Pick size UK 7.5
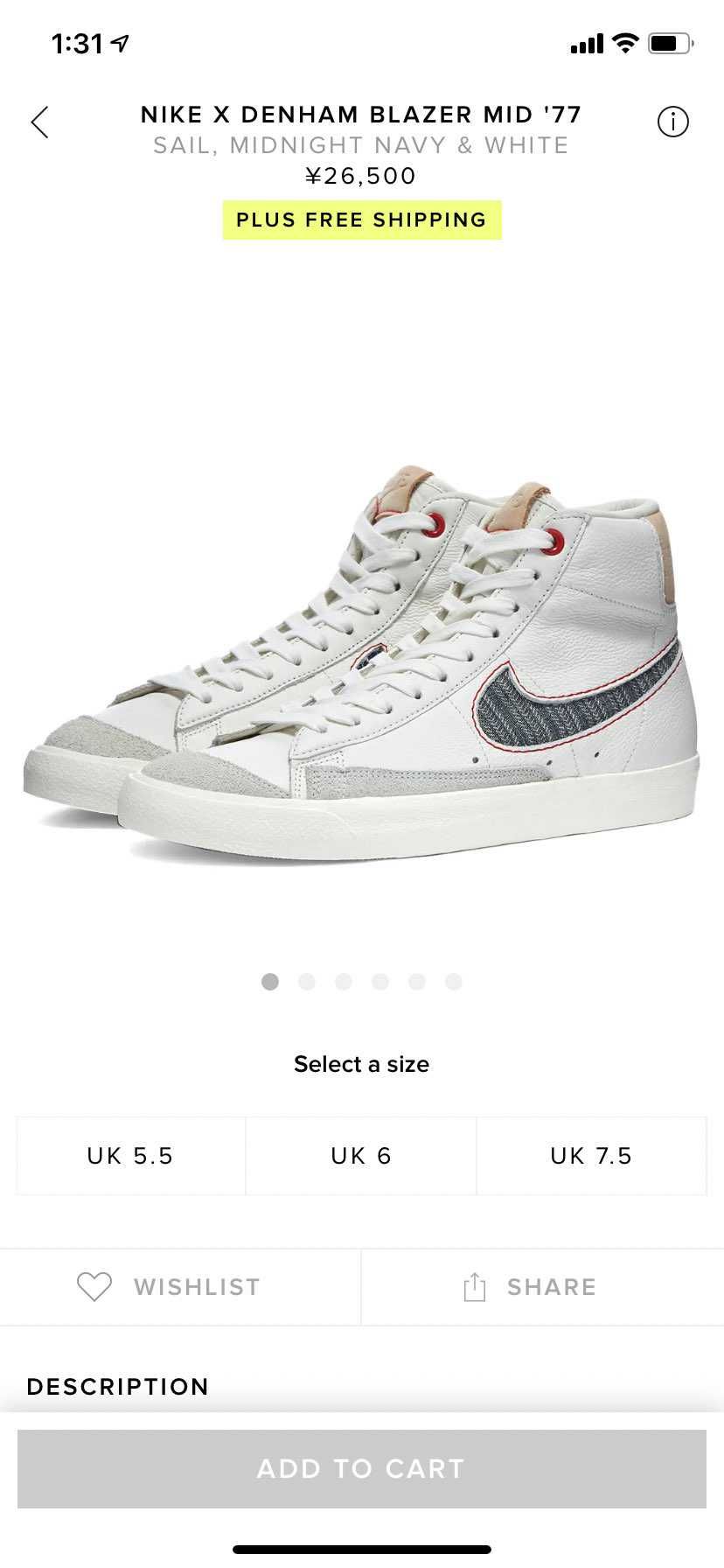Image resolution: width=724 pixels, height=1568 pixels. pyautogui.click(x=591, y=1156)
